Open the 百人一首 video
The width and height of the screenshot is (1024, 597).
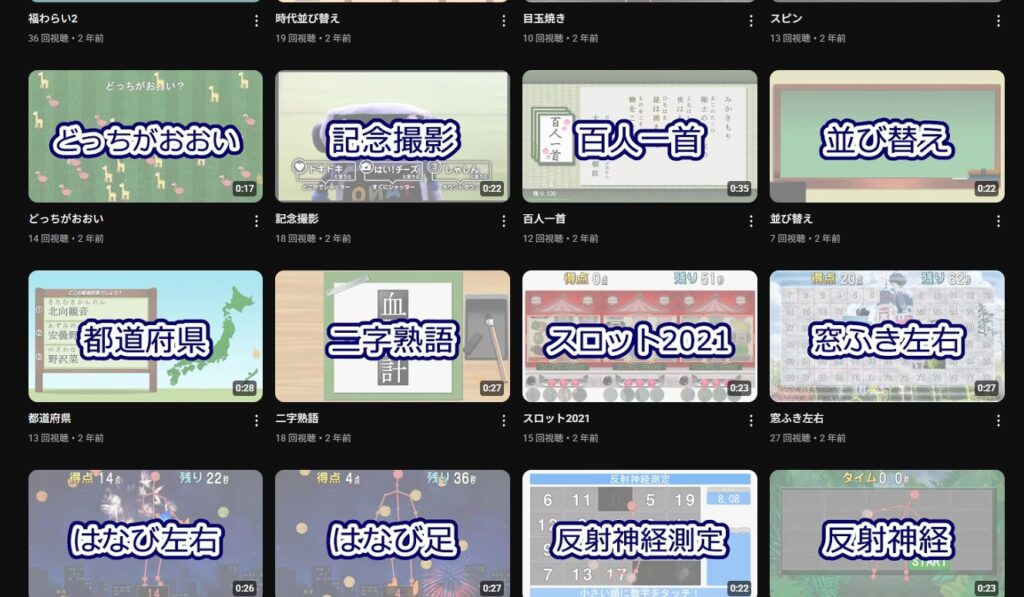pyautogui.click(x=639, y=137)
